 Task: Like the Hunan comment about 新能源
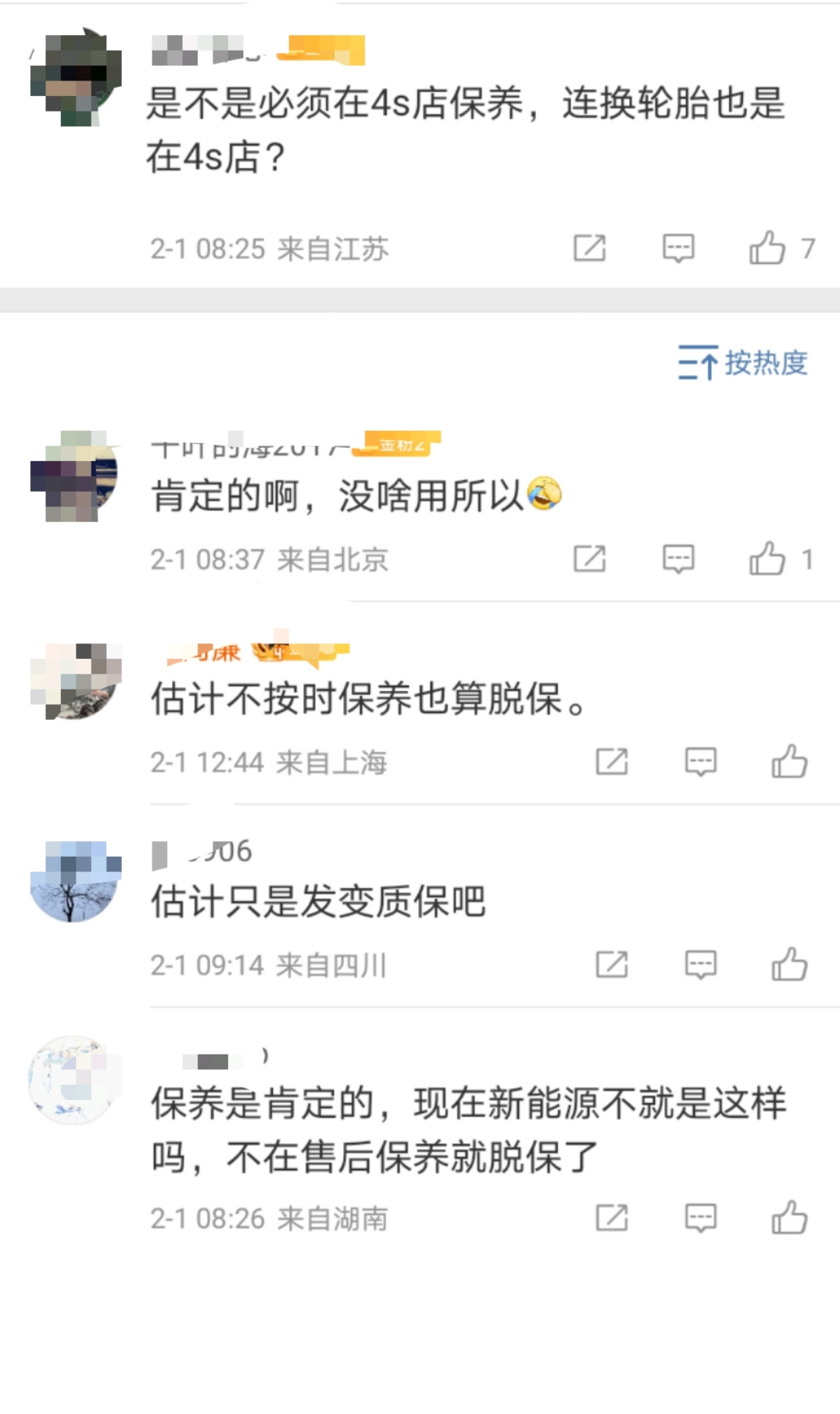[789, 1218]
